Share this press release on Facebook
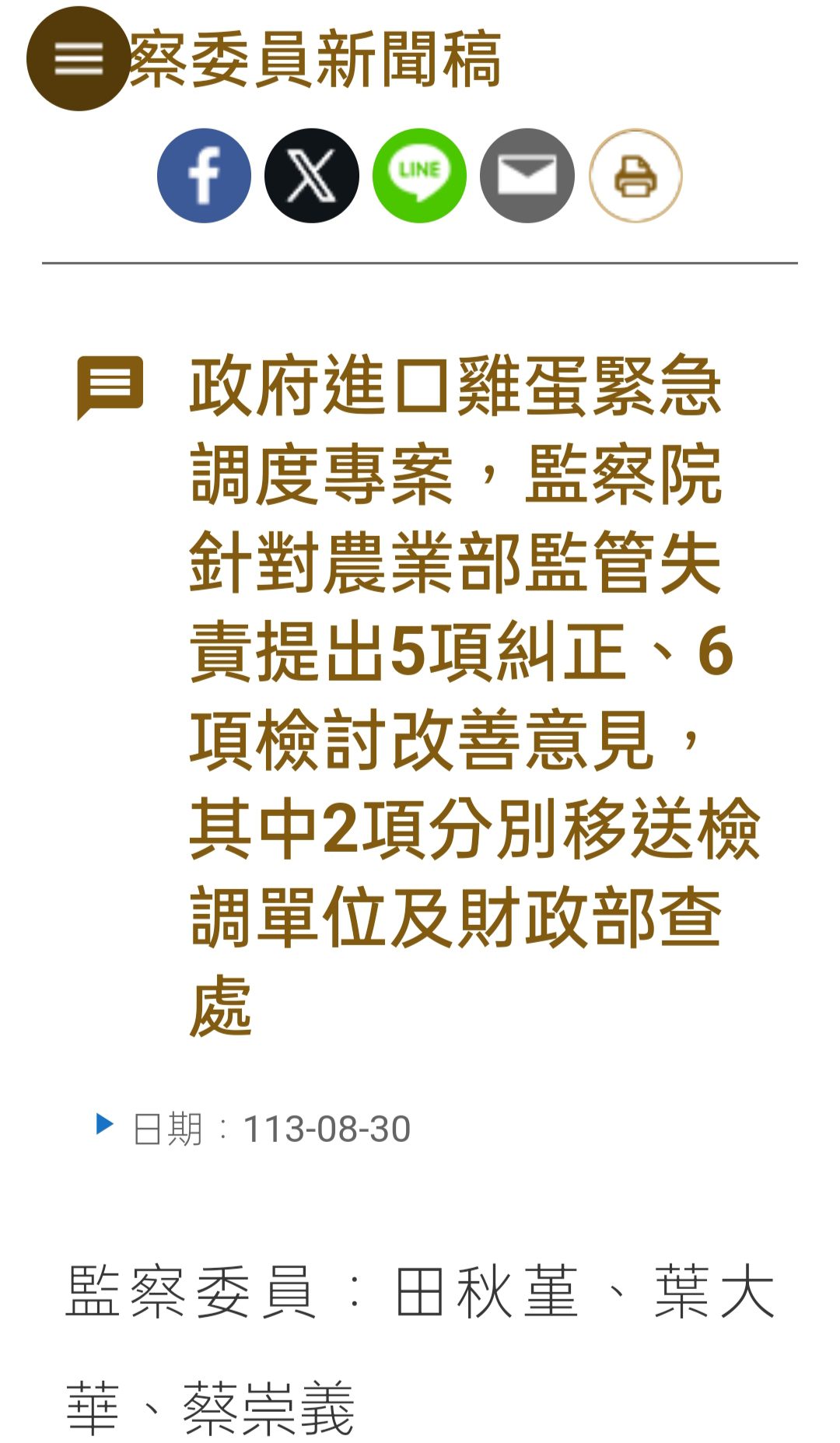The height and width of the screenshot is (1443, 840). click(x=204, y=176)
